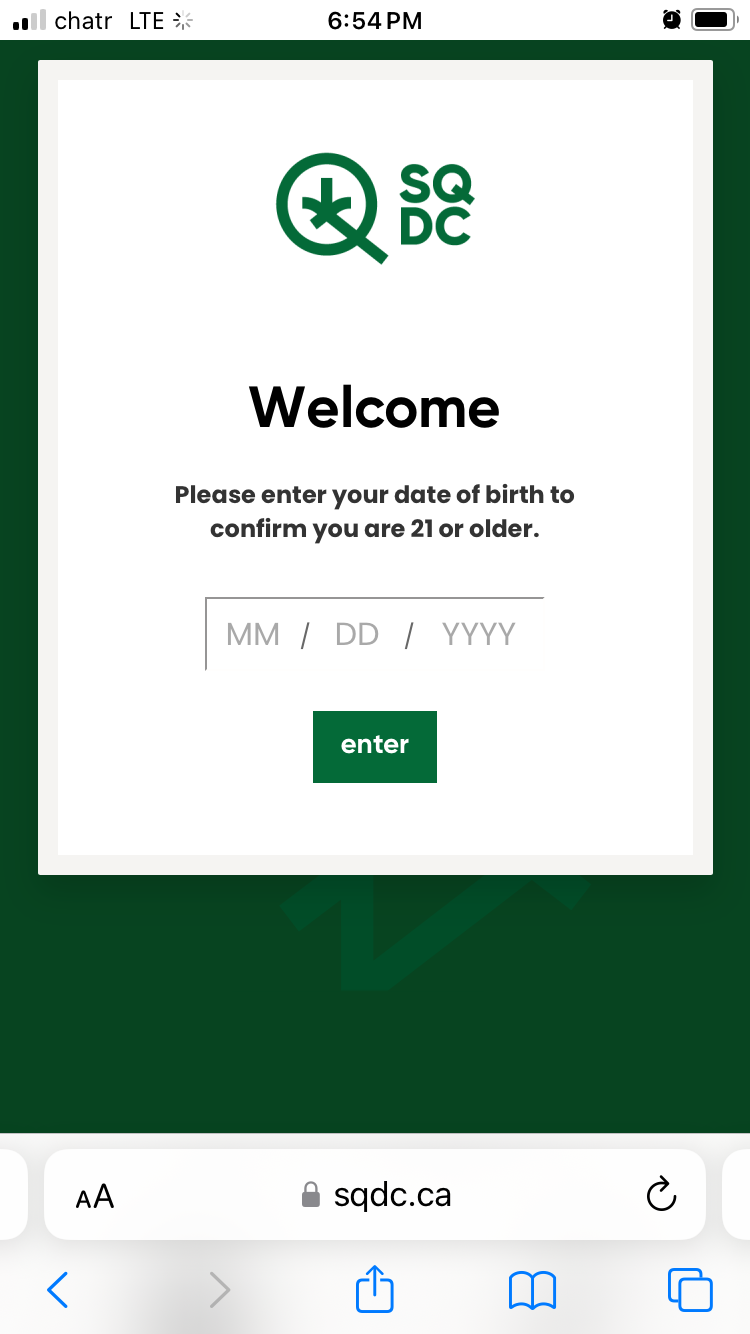Tap the sqdc.ca address bar

click(x=378, y=1194)
